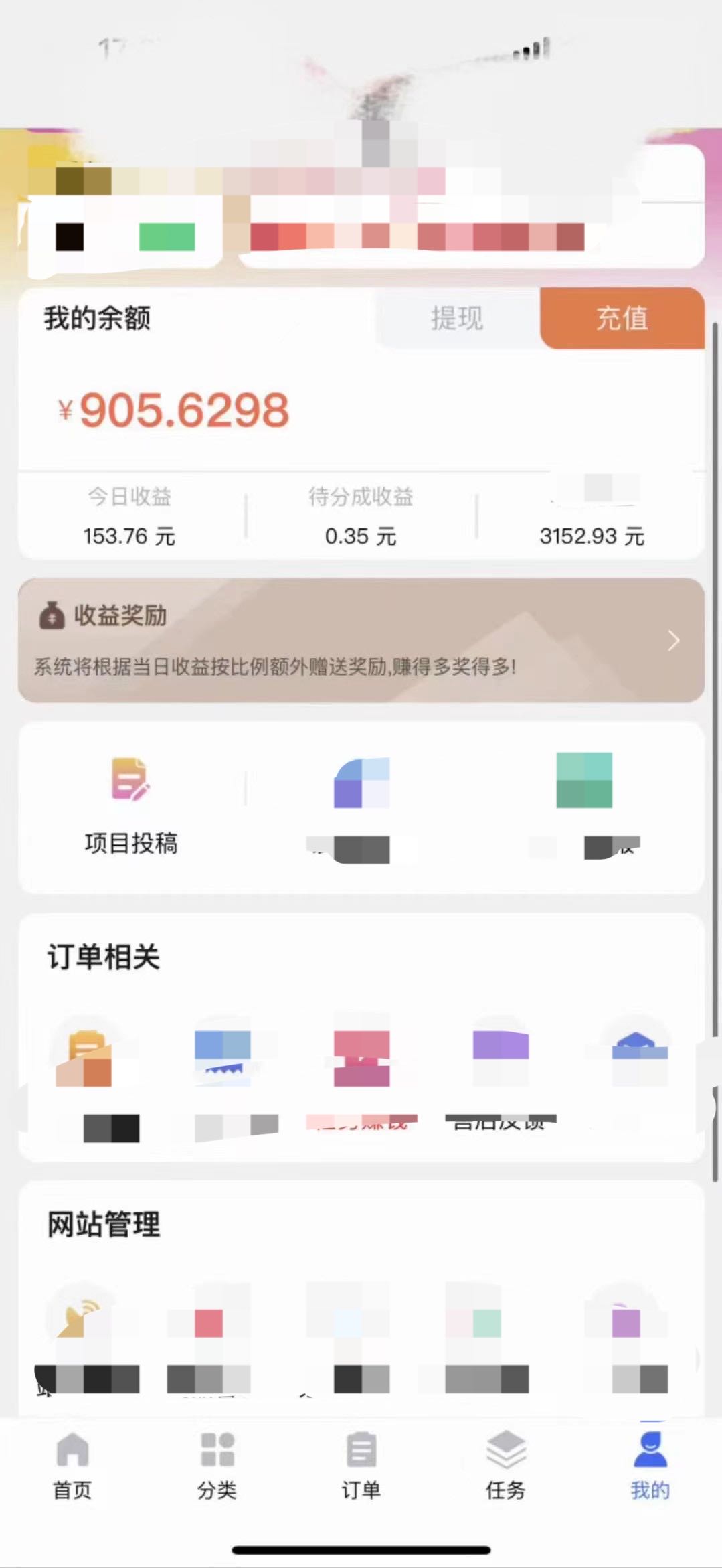Switch to the 订单 orders tab
Image resolution: width=722 pixels, height=1568 pixels.
(361, 1465)
